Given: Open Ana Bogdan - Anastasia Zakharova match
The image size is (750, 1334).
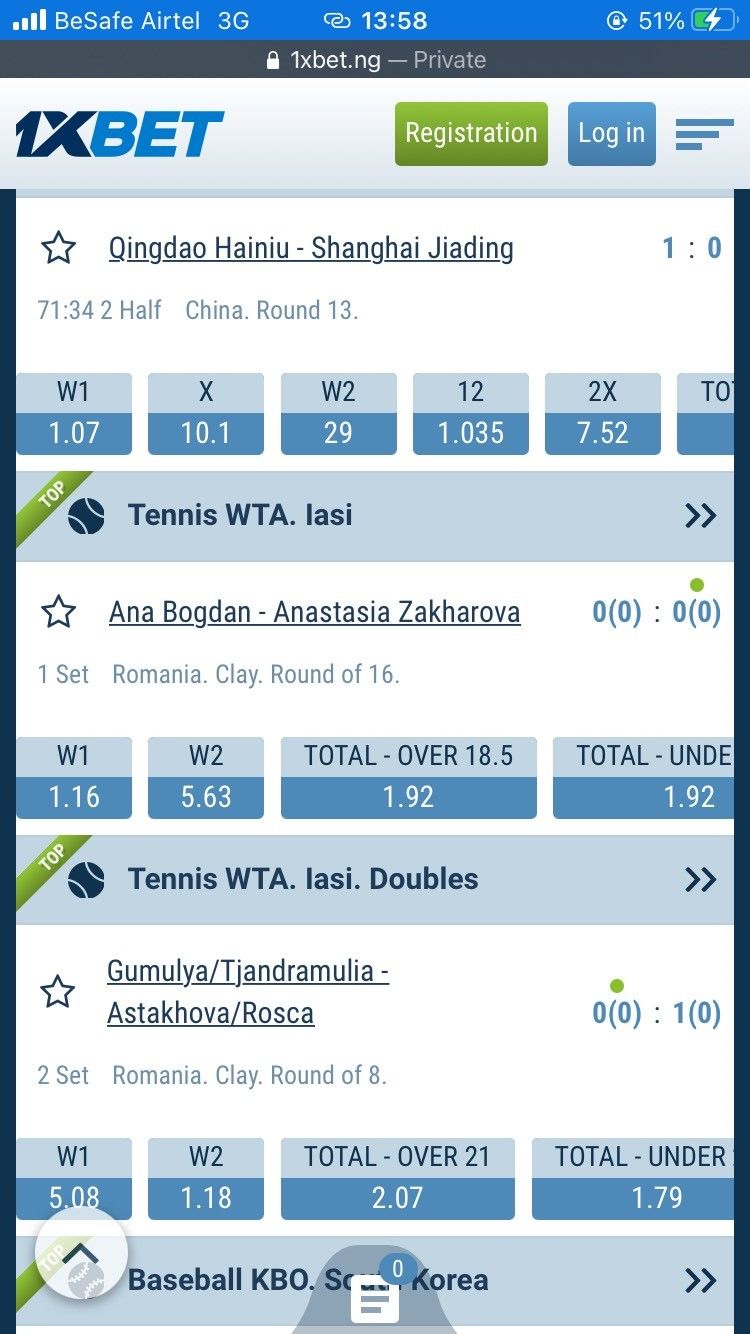Looking at the screenshot, I should pos(314,612).
